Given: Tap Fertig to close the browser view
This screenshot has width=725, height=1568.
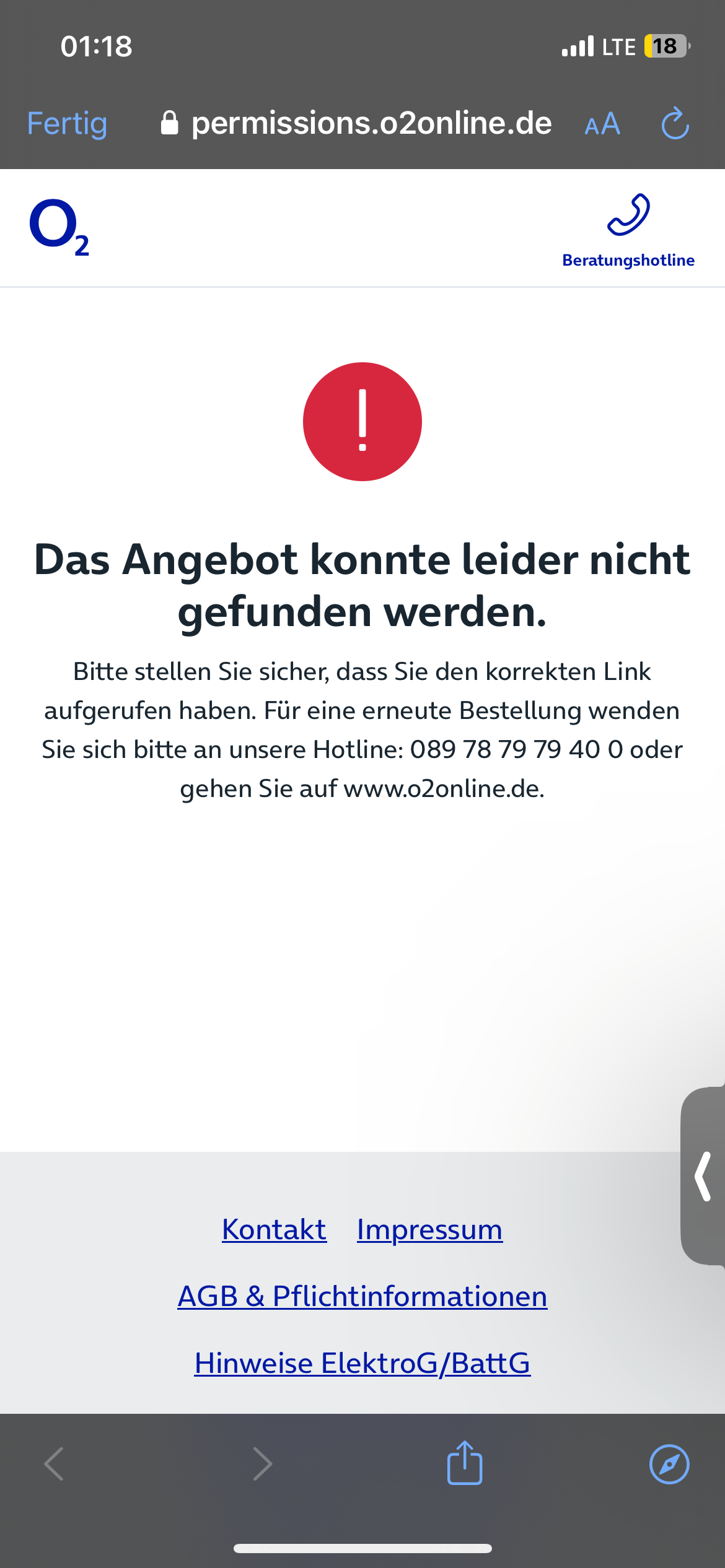Looking at the screenshot, I should point(67,123).
